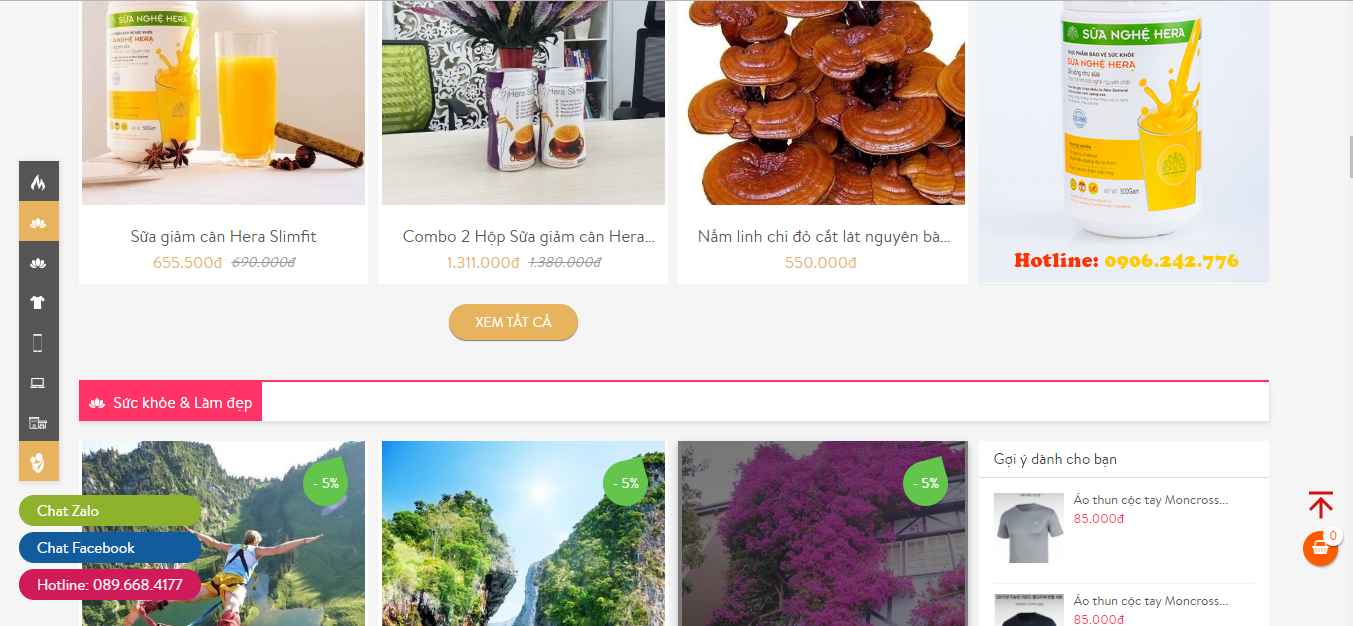Viewport: 1353px width, 626px height.
Task: Open first Áo thun cộc tay Moncross suggestion
Action: coord(1150,500)
